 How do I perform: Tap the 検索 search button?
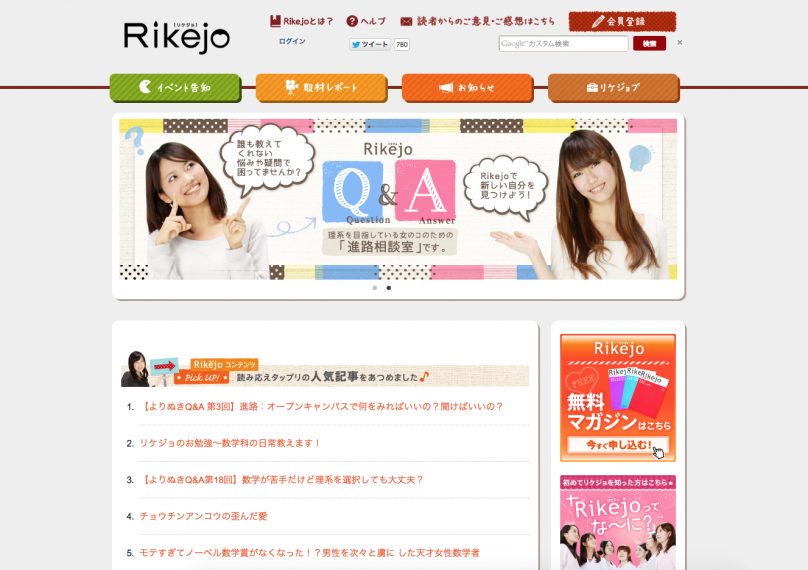coord(649,44)
